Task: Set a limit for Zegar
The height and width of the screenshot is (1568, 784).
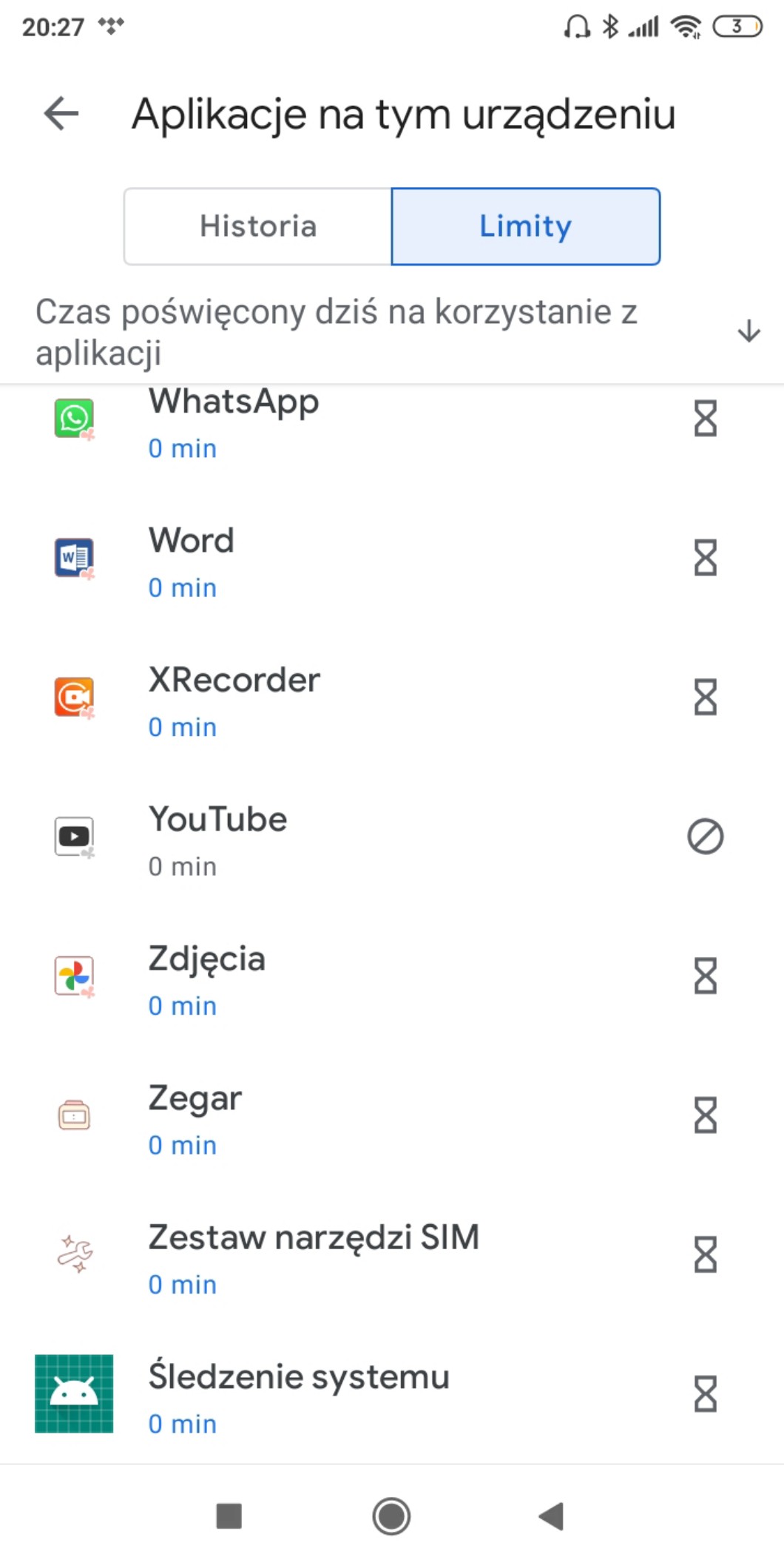Action: 705,1115
